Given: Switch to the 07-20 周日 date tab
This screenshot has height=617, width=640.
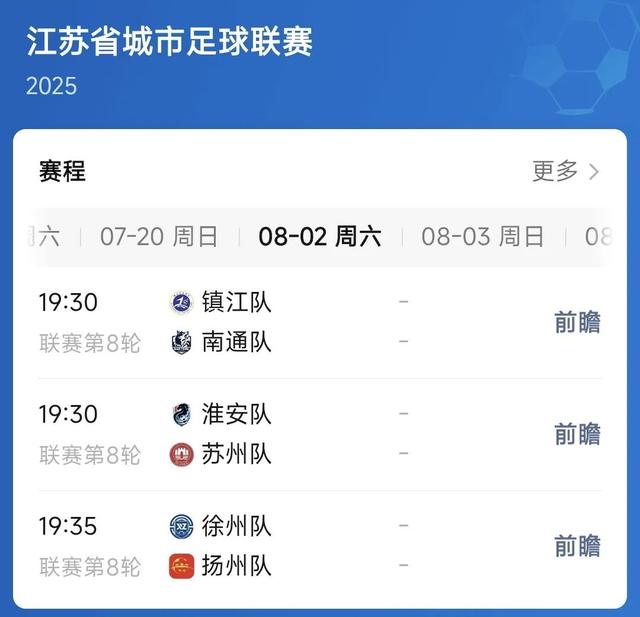Looking at the screenshot, I should coord(159,237).
